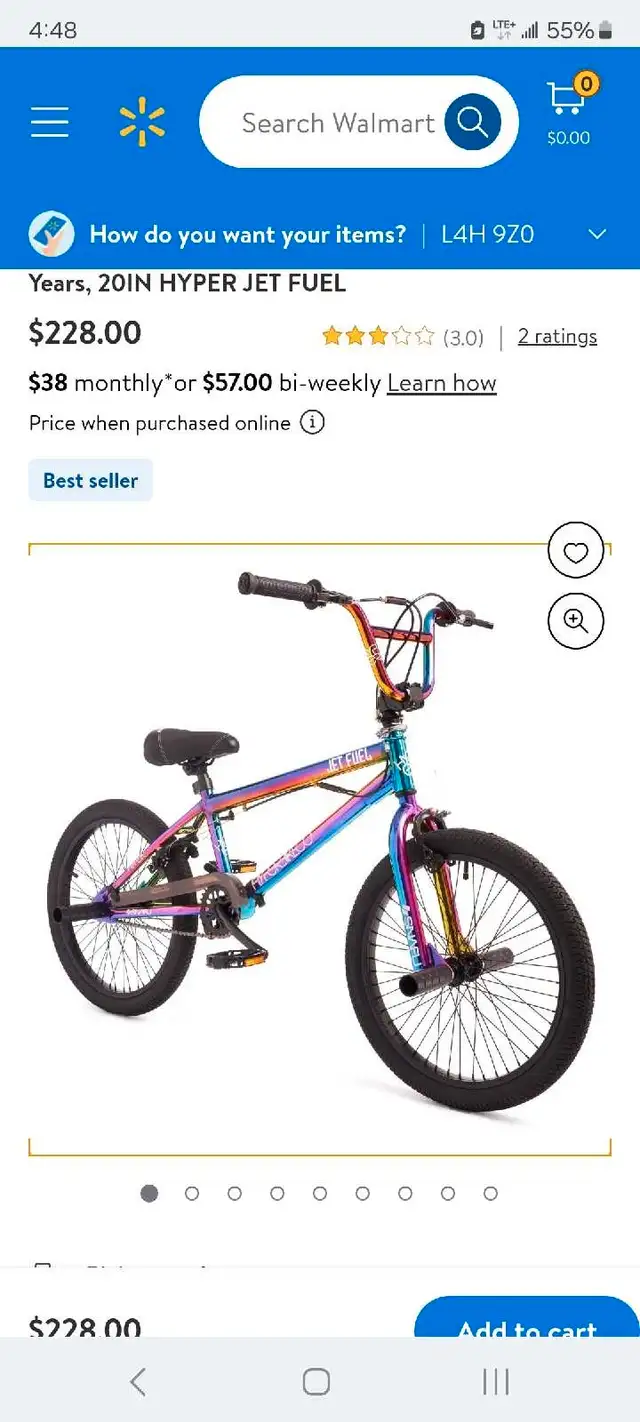Go back with system back button

138,1382
